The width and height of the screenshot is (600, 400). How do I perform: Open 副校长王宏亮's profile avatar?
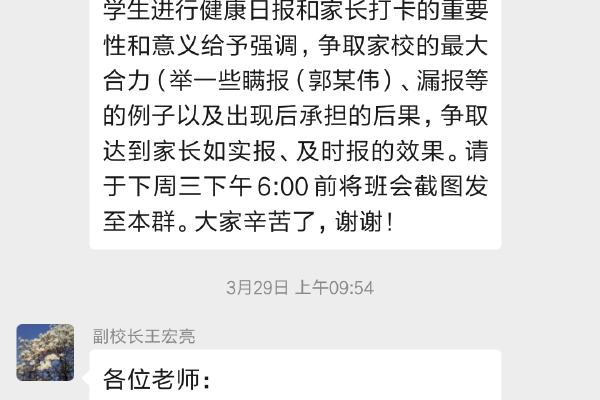tap(45, 352)
